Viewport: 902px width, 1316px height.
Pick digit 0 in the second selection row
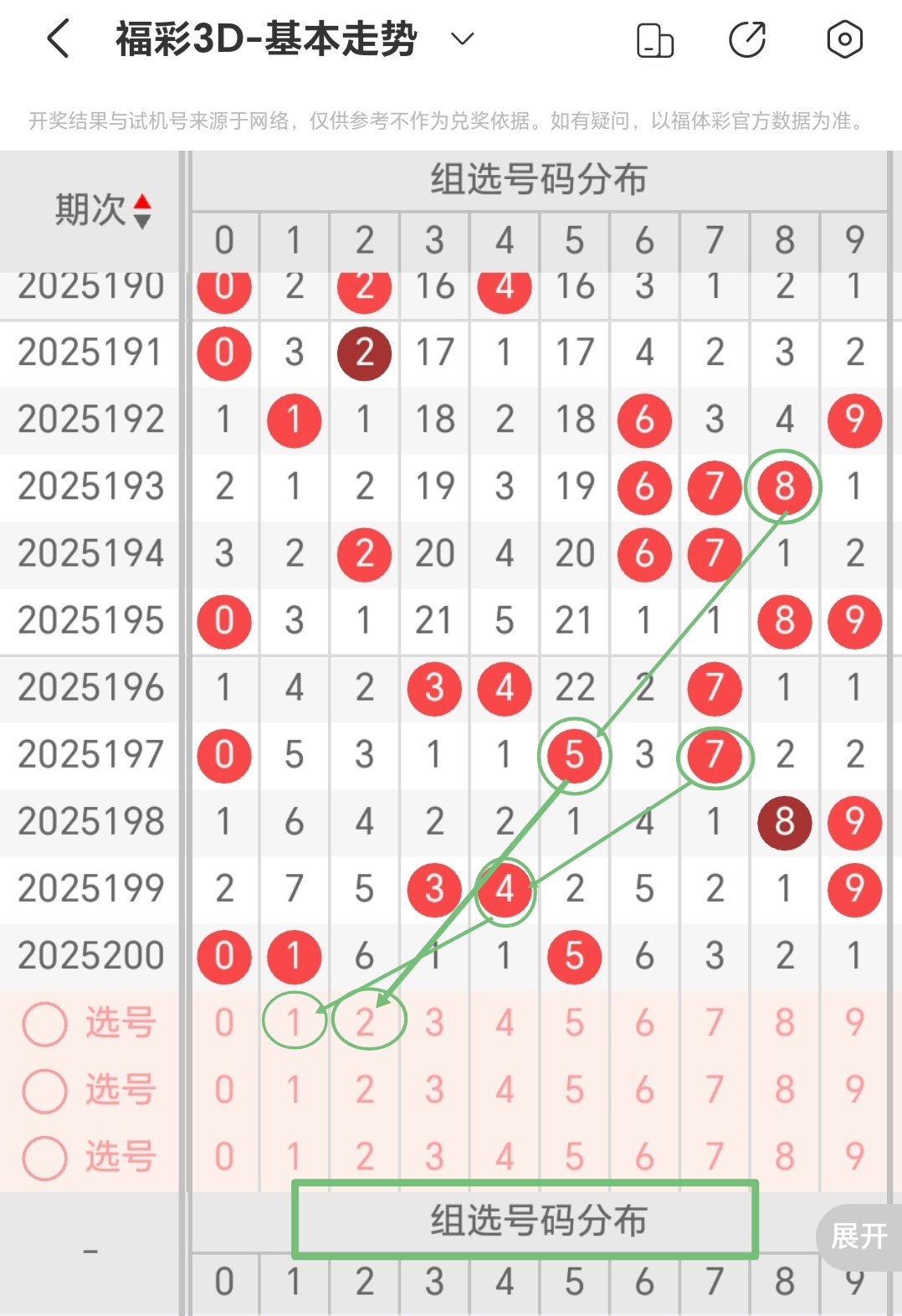tap(224, 1089)
